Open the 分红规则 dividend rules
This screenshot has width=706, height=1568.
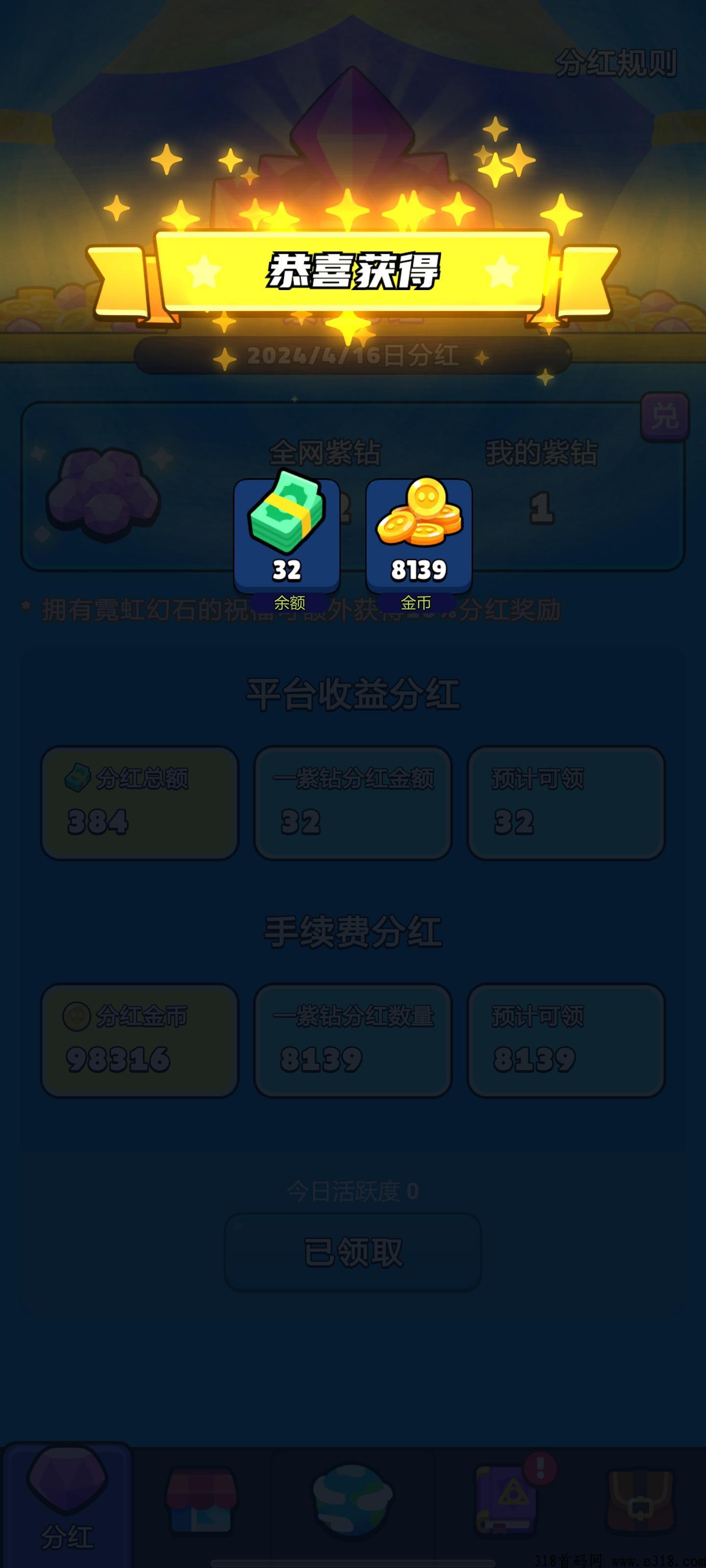point(615,63)
